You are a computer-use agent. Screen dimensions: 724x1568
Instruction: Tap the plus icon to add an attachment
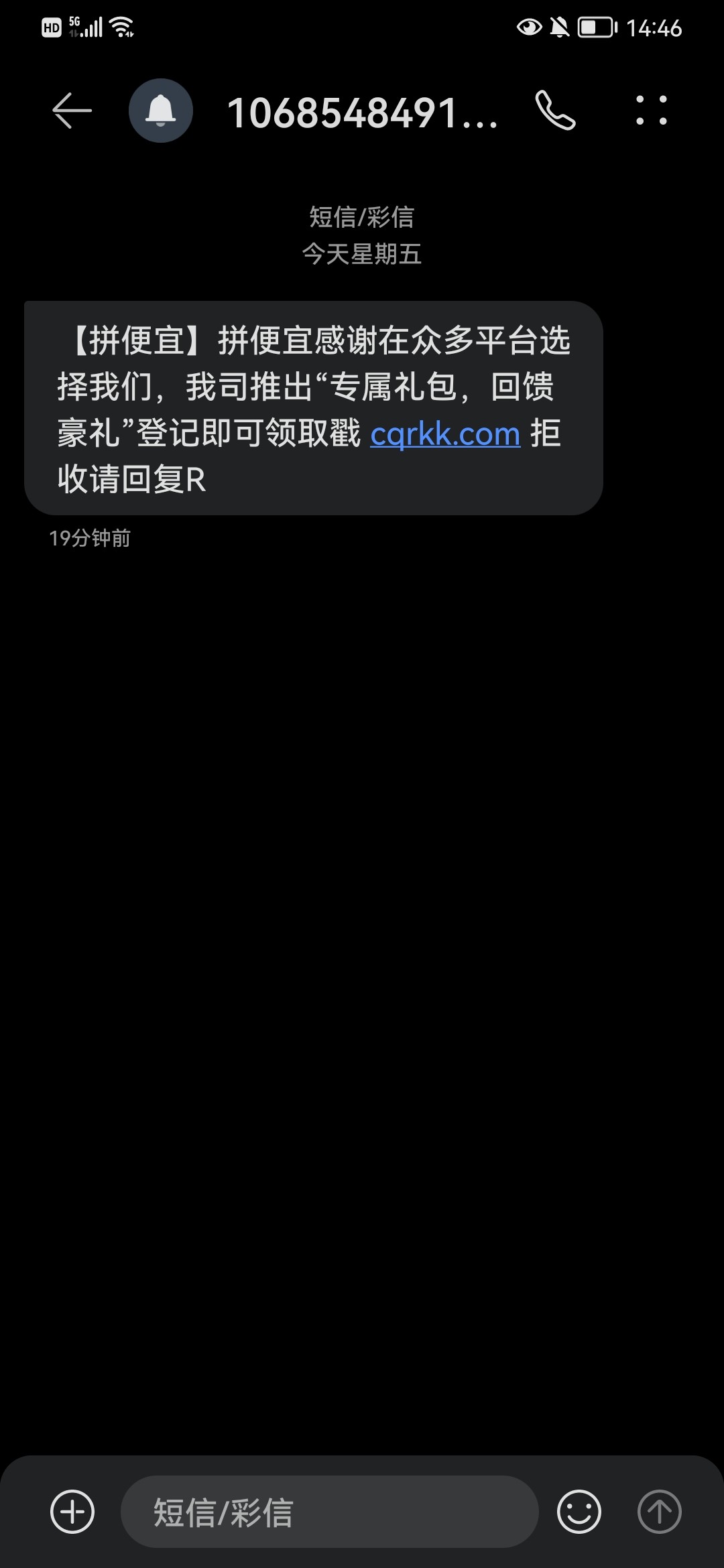click(72, 1511)
